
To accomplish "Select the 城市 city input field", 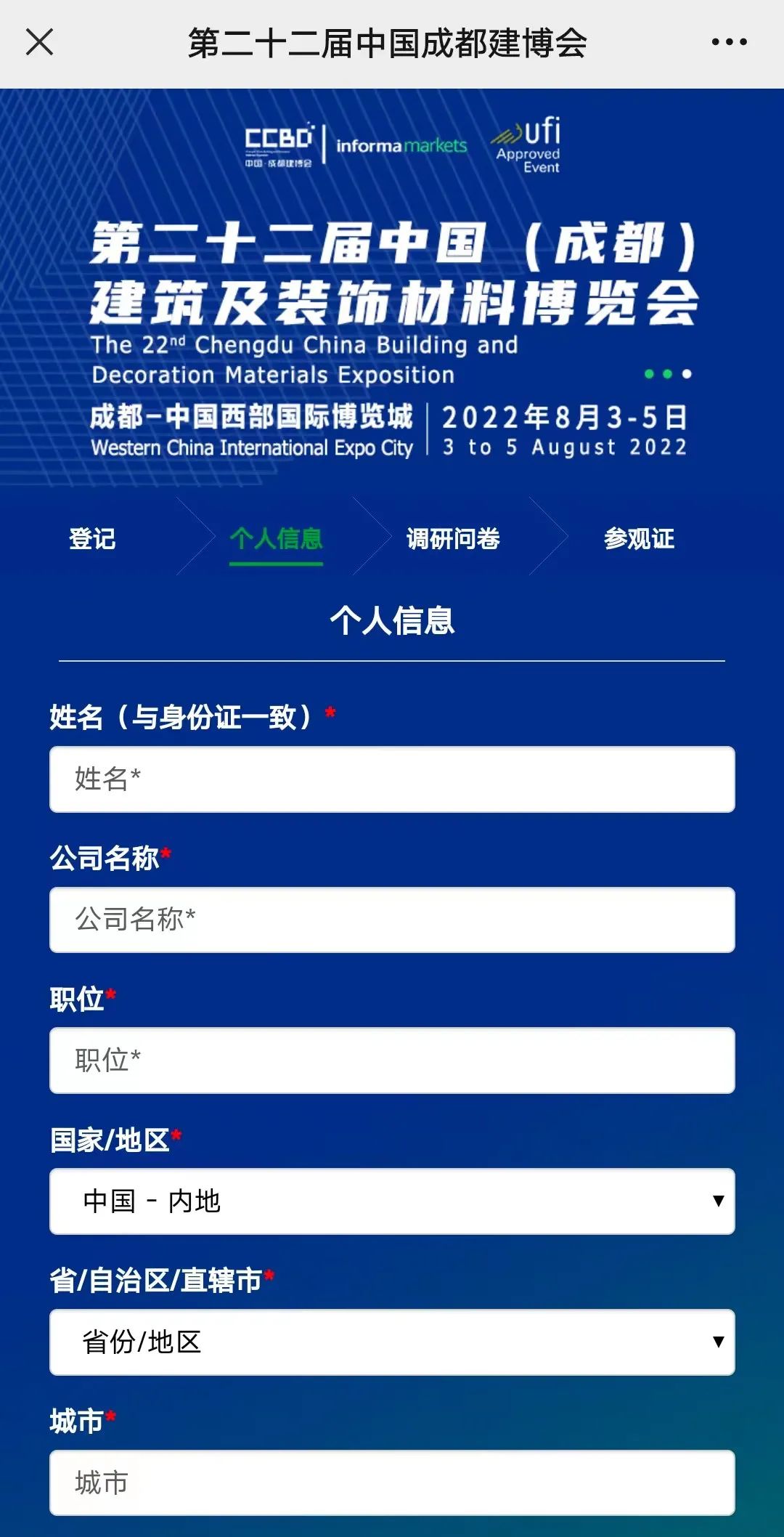I will click(x=392, y=1483).
